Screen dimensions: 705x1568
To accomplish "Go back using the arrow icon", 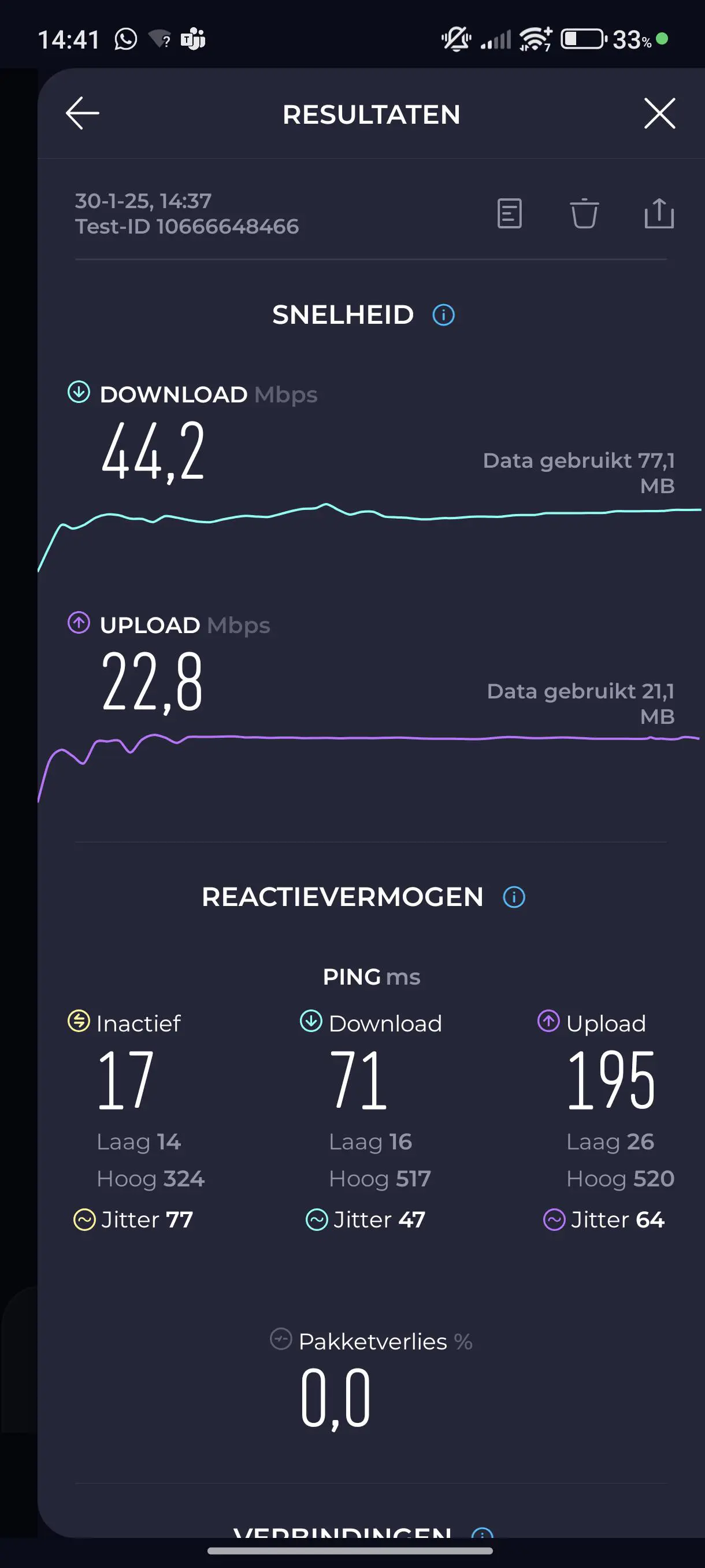I will pyautogui.click(x=83, y=113).
